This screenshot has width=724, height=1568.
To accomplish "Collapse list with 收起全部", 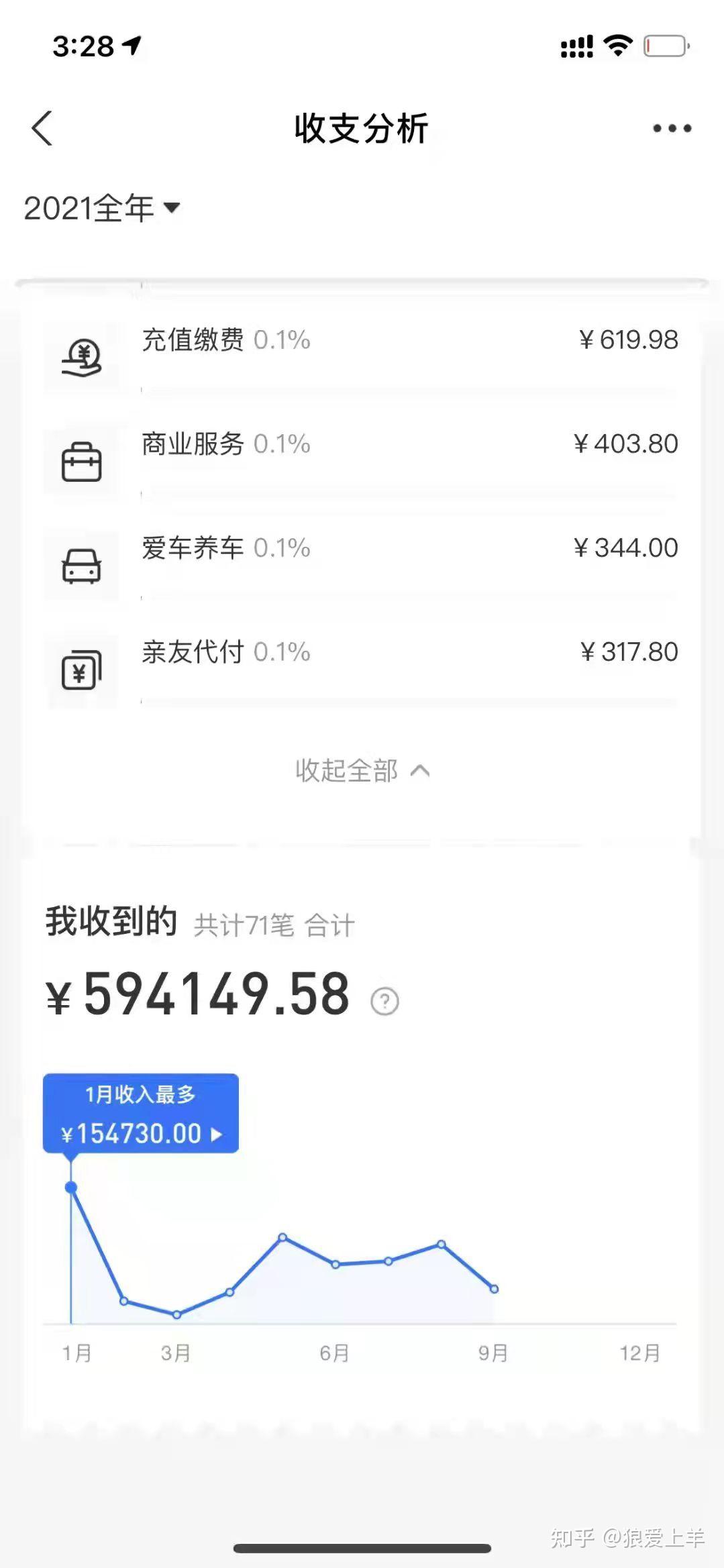I will pos(362,770).
